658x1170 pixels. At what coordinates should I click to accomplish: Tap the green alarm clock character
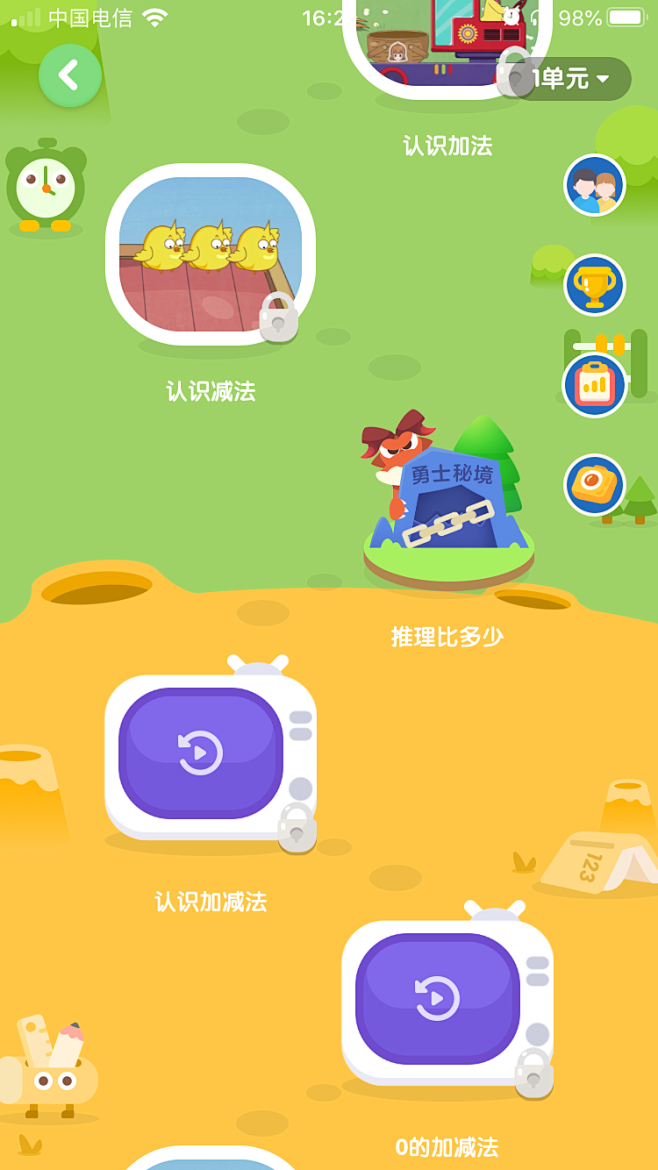click(46, 187)
